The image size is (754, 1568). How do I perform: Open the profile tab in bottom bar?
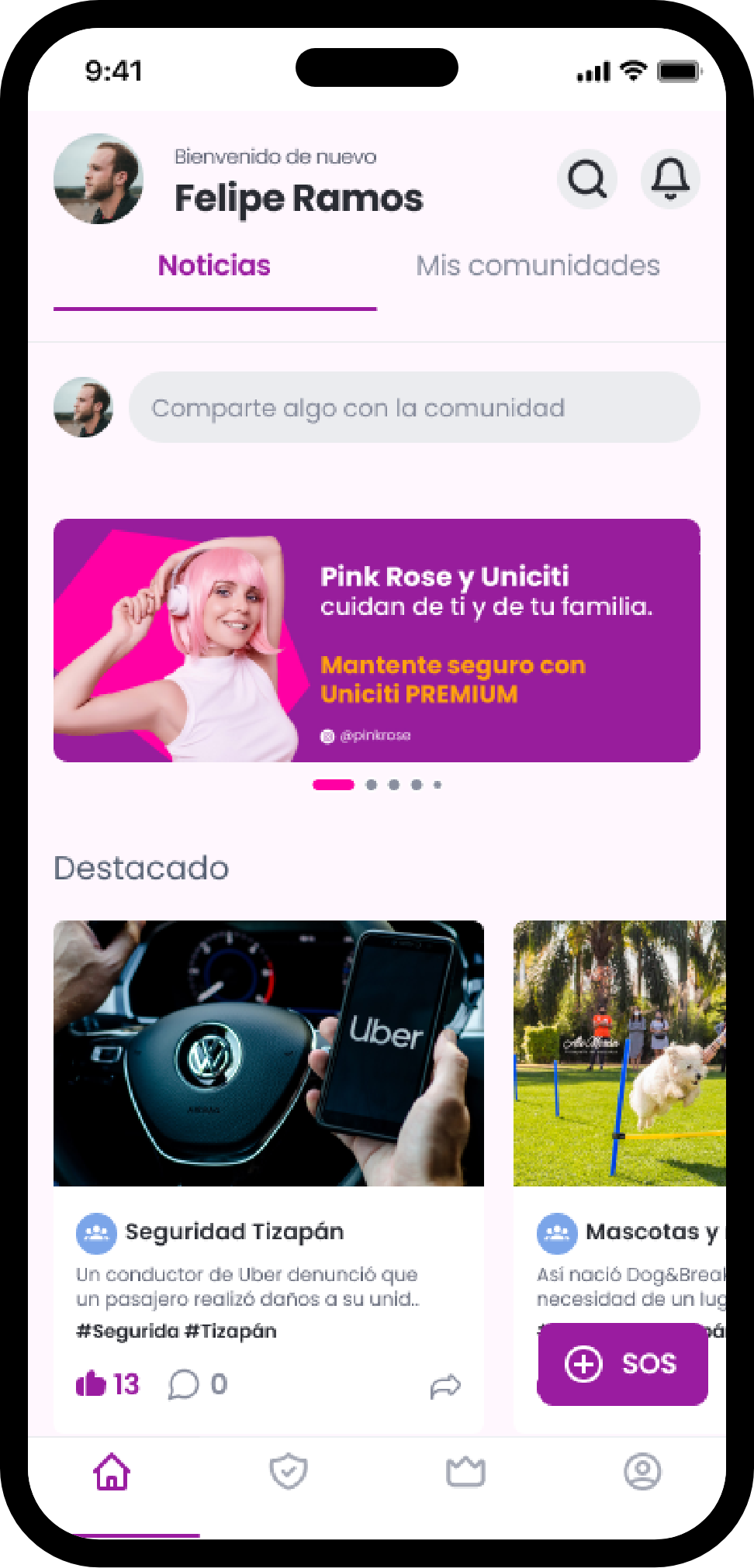(x=642, y=1471)
